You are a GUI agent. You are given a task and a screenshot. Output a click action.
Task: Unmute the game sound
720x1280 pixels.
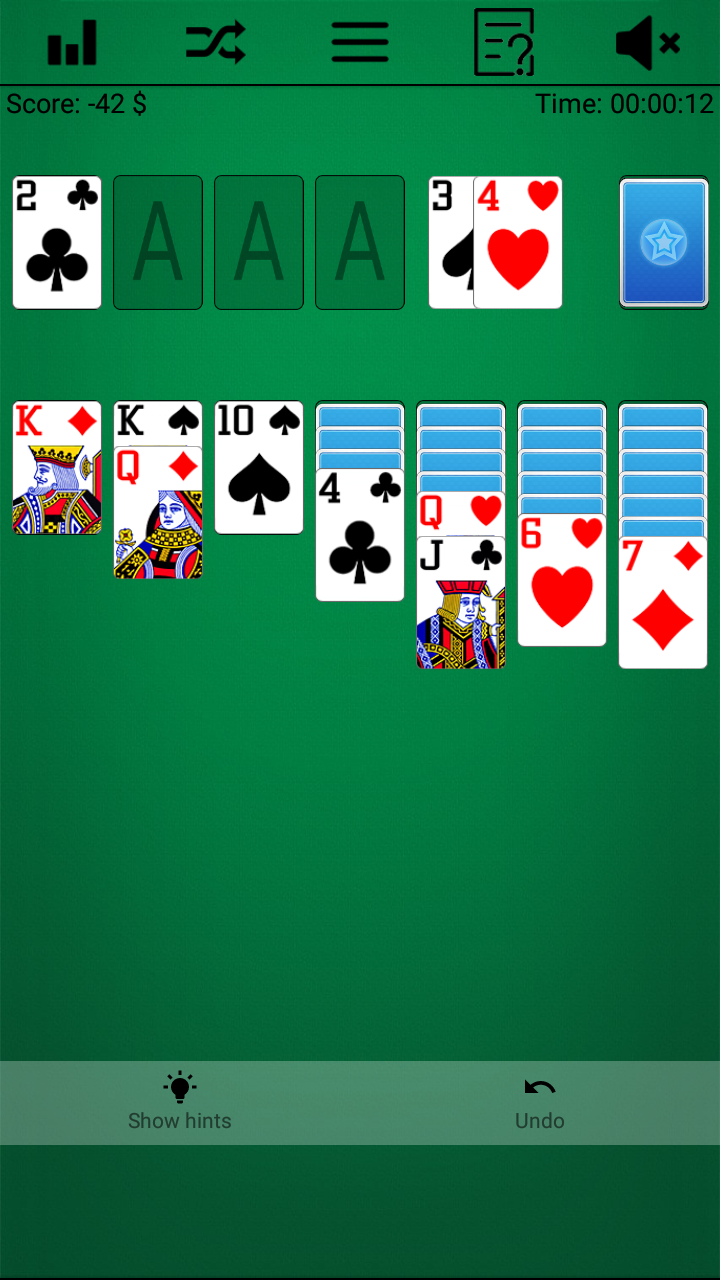(x=648, y=41)
